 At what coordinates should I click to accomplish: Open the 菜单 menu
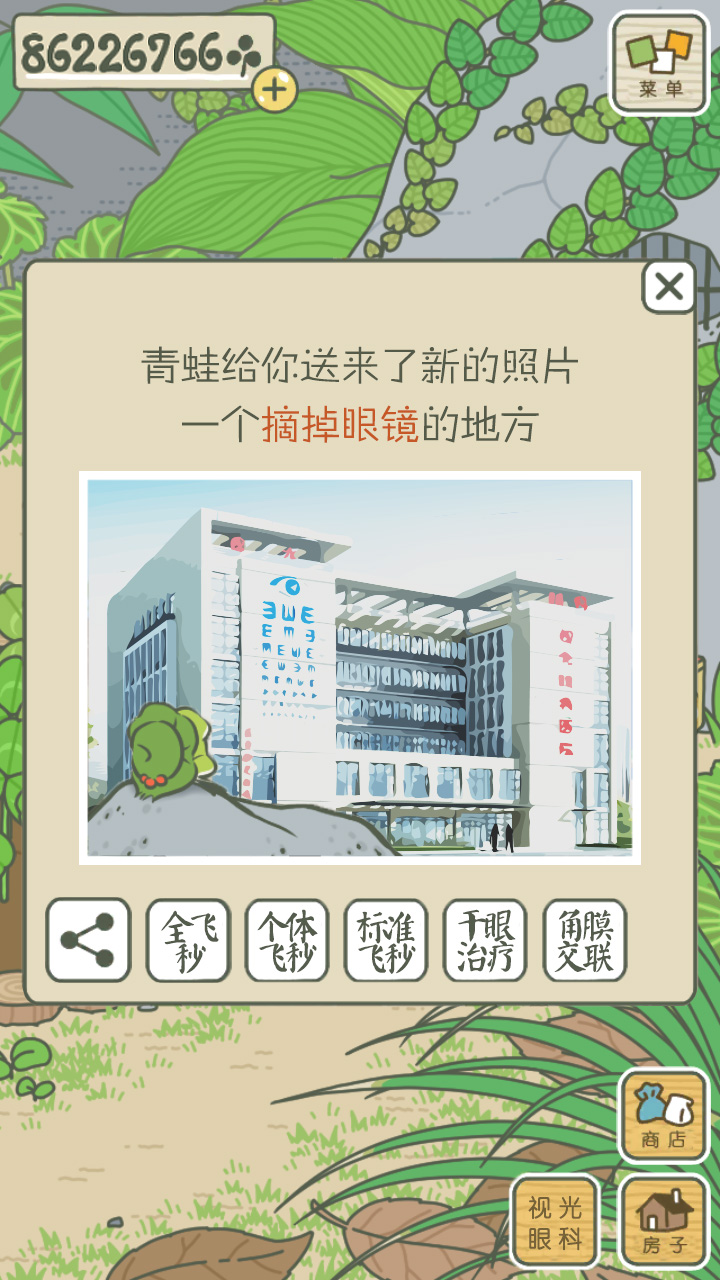tap(659, 62)
